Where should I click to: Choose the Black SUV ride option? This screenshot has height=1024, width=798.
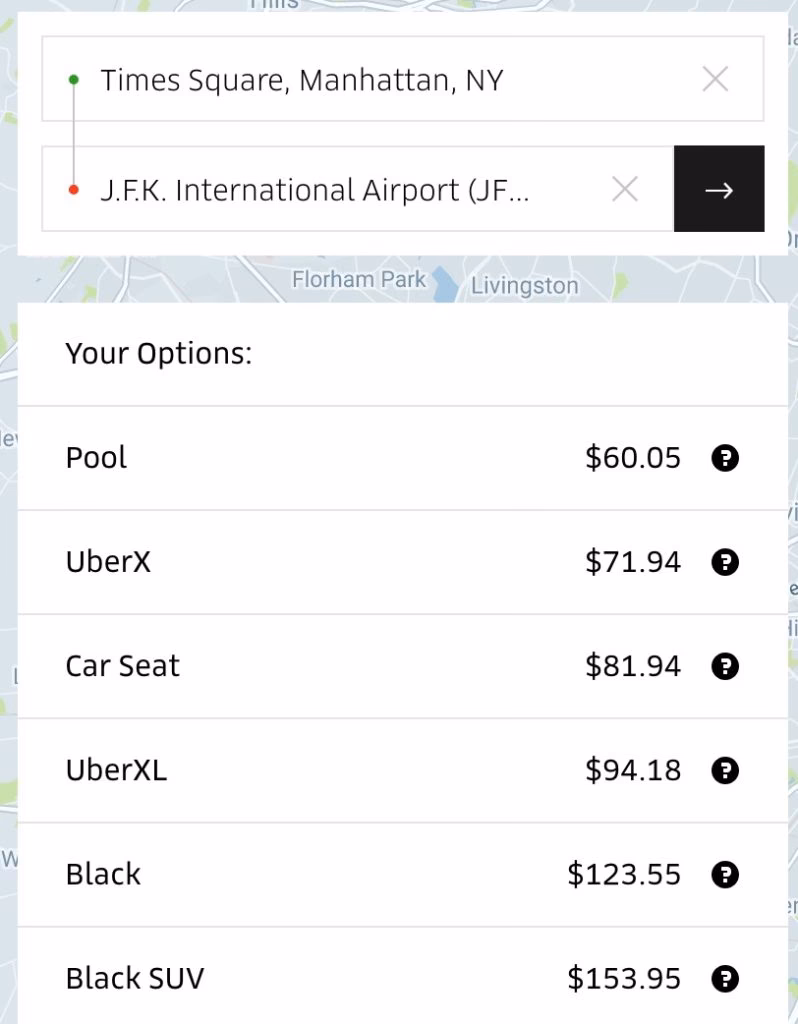click(x=300, y=978)
